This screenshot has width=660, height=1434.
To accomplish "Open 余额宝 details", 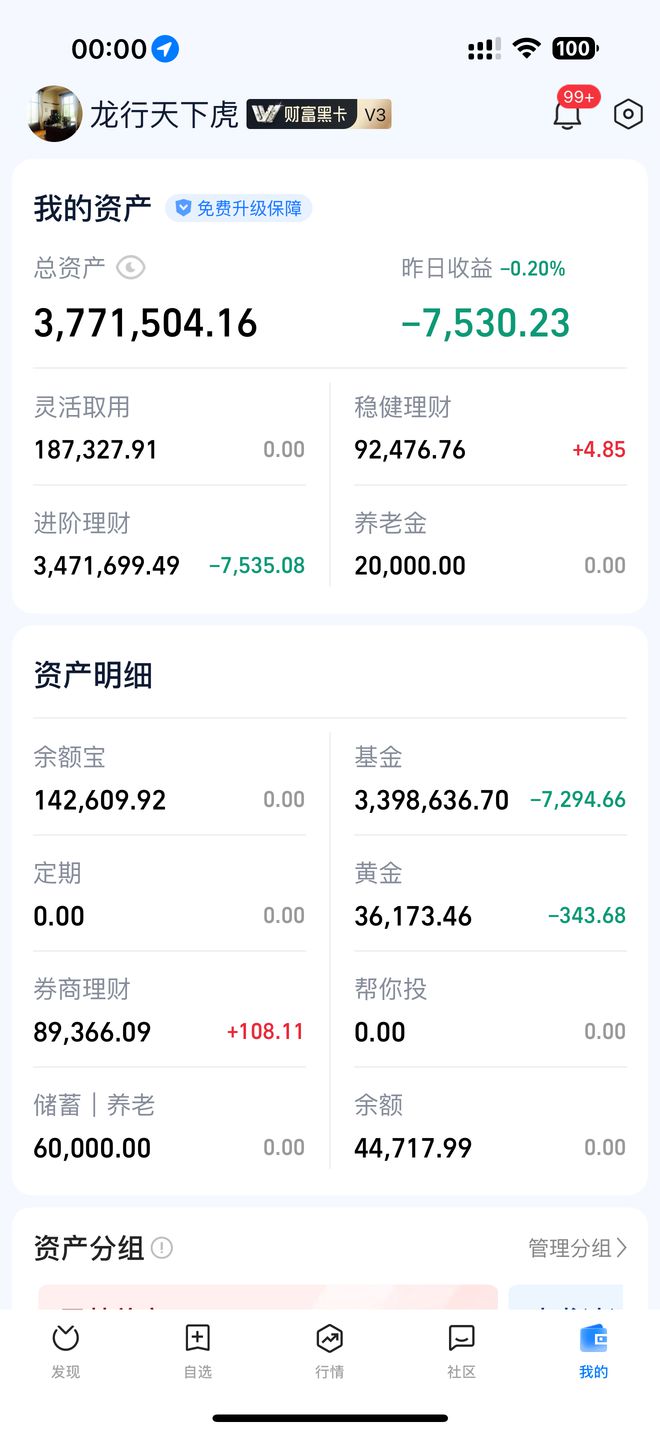I will coord(169,778).
